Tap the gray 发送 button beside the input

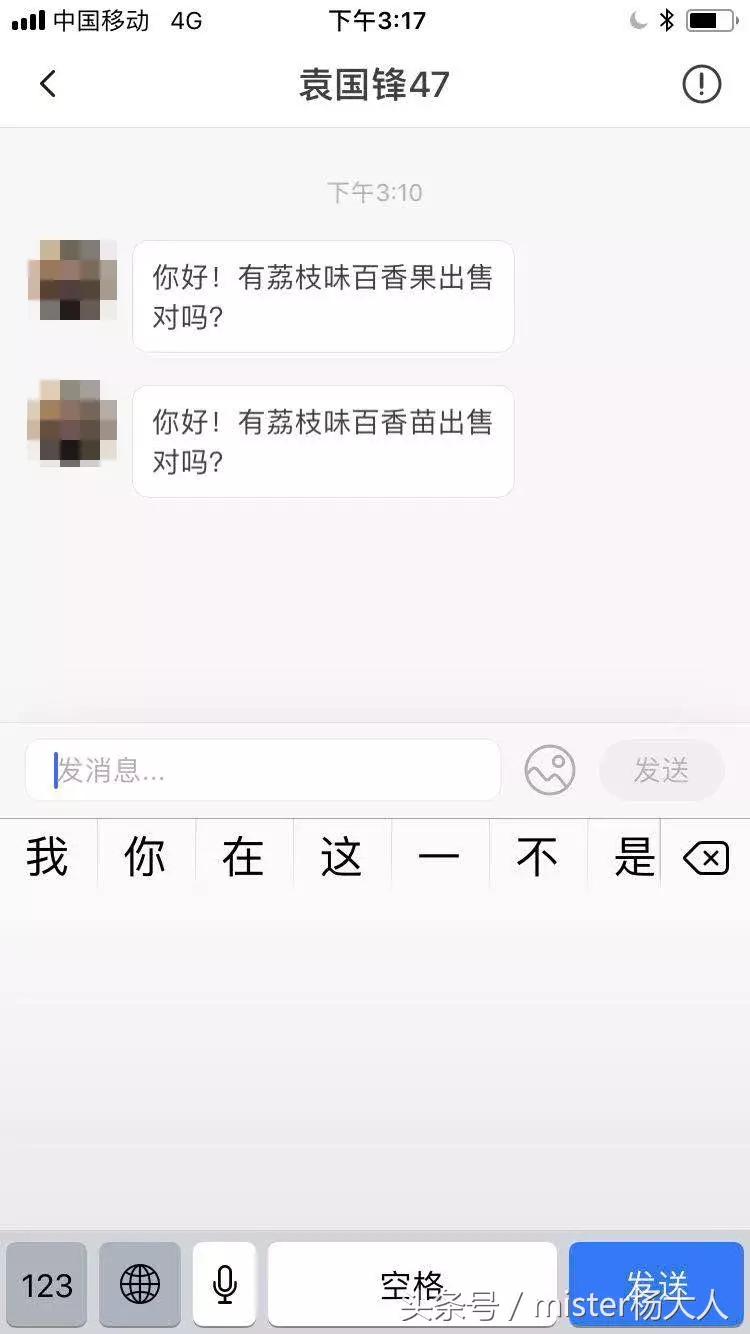pyautogui.click(x=661, y=769)
